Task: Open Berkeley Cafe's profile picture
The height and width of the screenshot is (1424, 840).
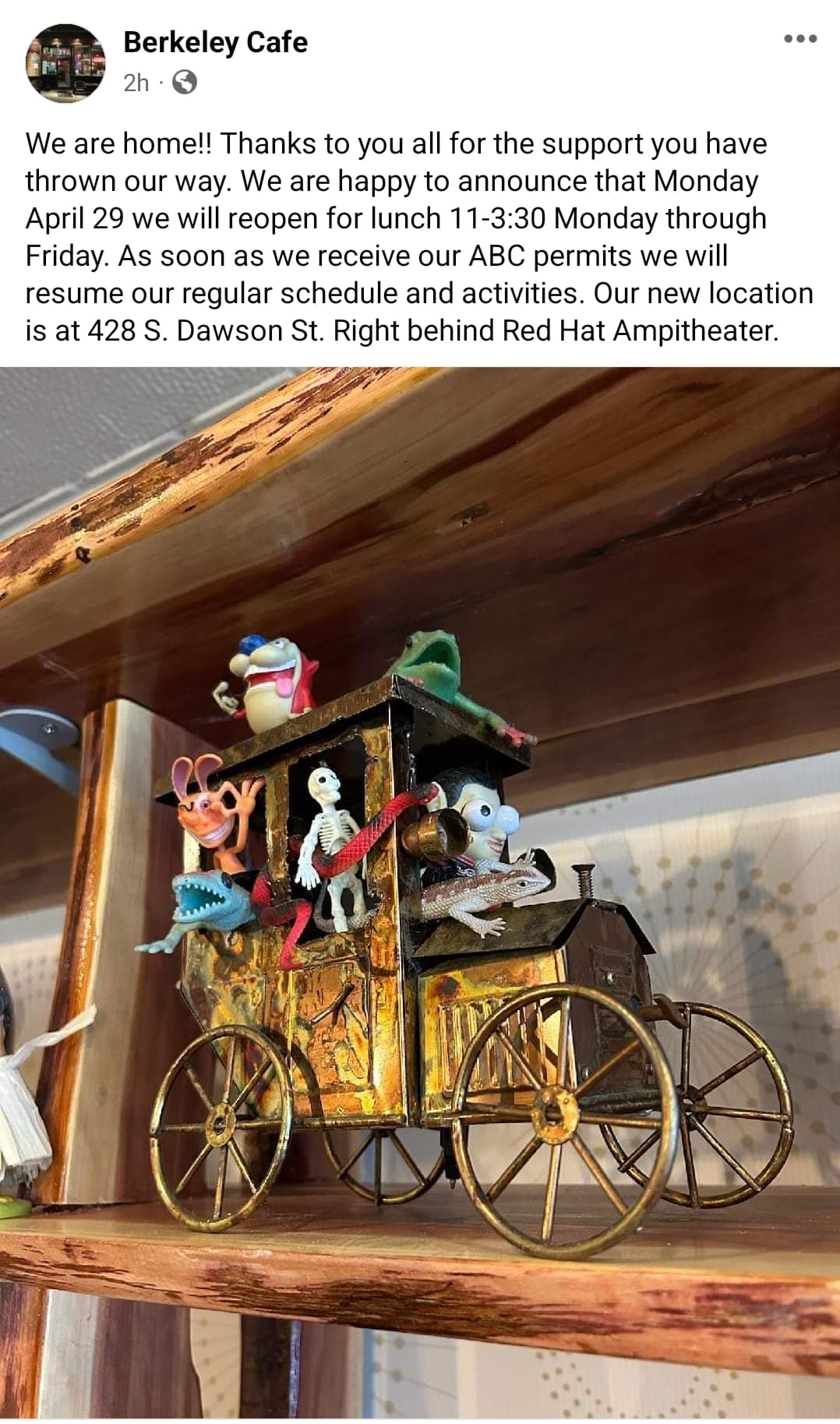Action: click(x=65, y=61)
